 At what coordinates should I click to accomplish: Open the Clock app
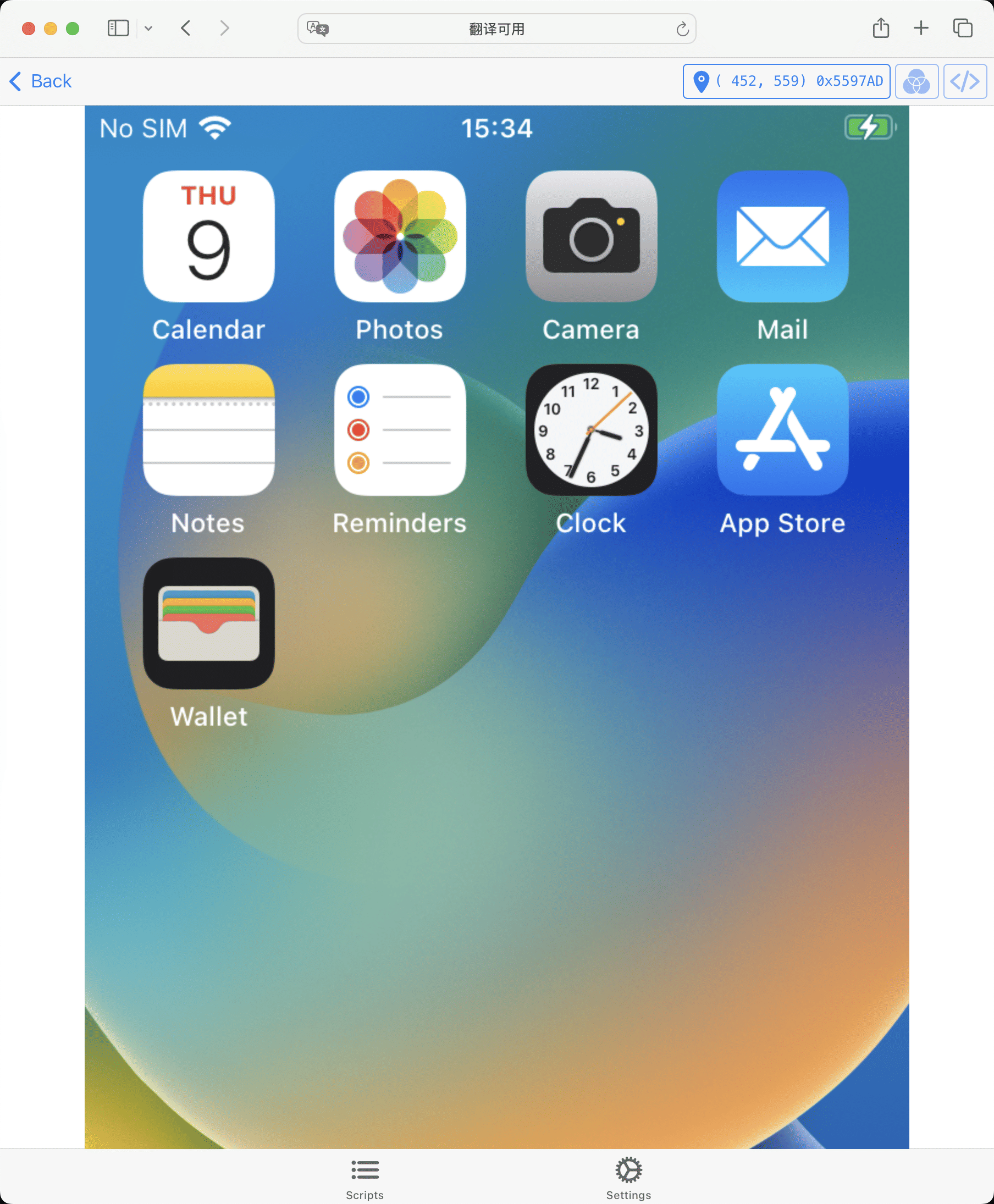point(591,430)
